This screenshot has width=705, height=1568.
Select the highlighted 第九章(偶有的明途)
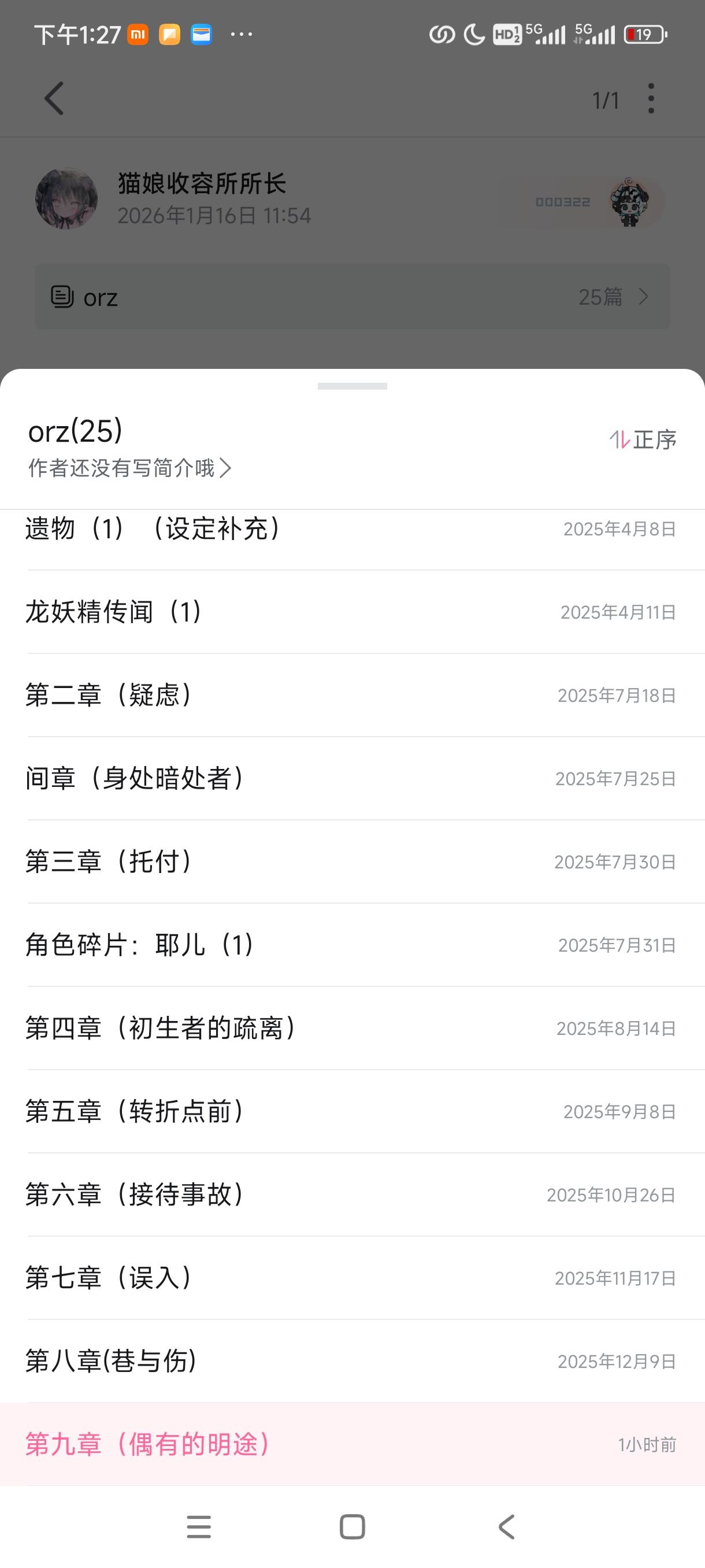click(x=352, y=1444)
